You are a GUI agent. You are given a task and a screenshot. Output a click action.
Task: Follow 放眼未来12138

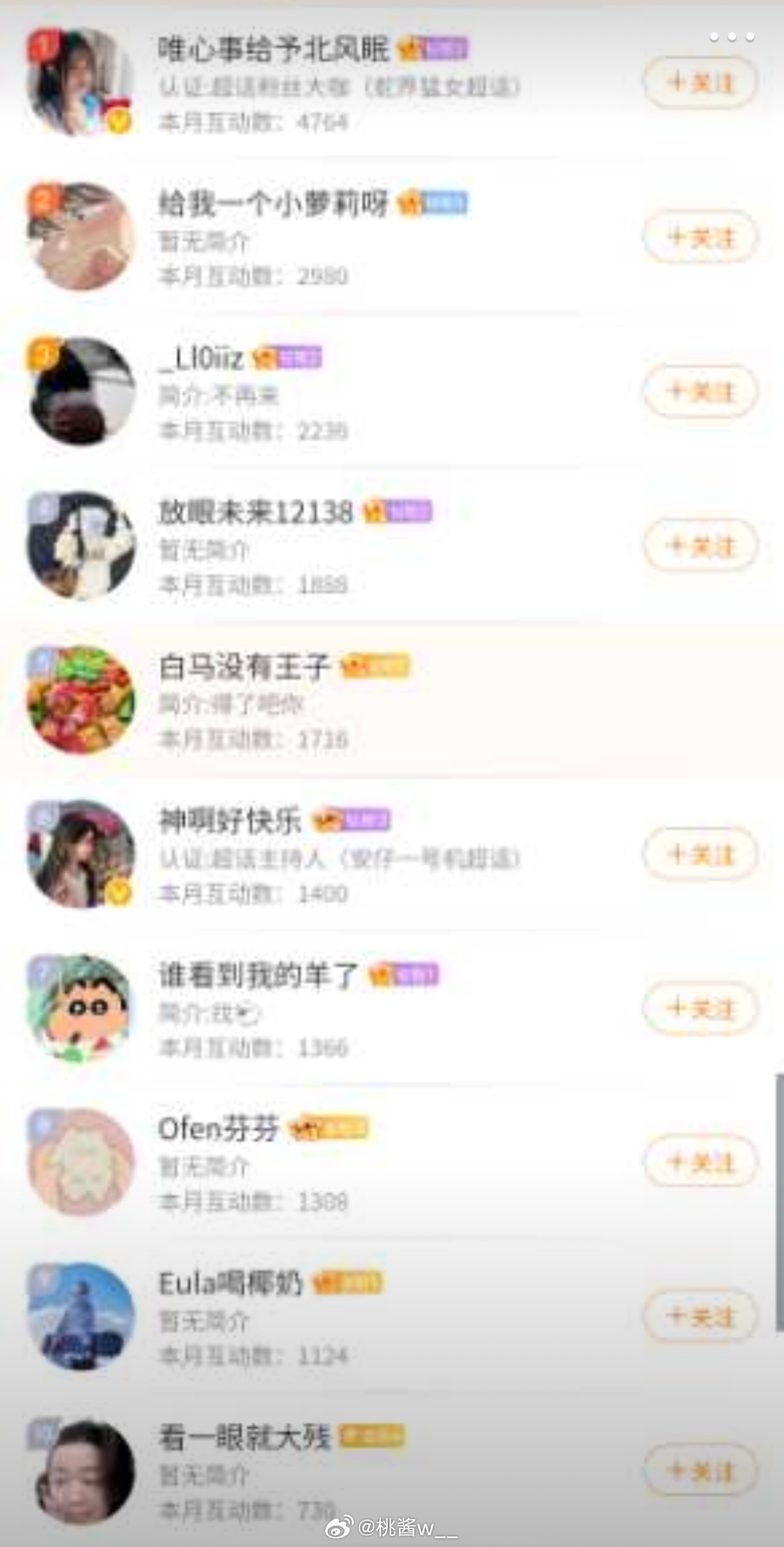pyautogui.click(x=700, y=546)
